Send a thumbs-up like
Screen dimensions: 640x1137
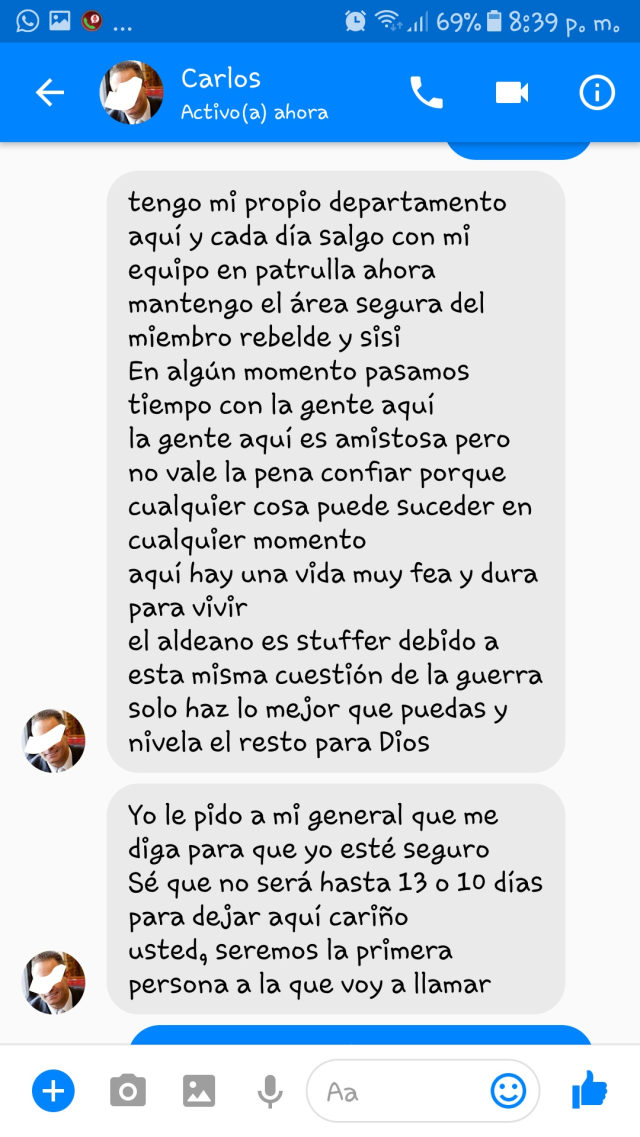590,1089
